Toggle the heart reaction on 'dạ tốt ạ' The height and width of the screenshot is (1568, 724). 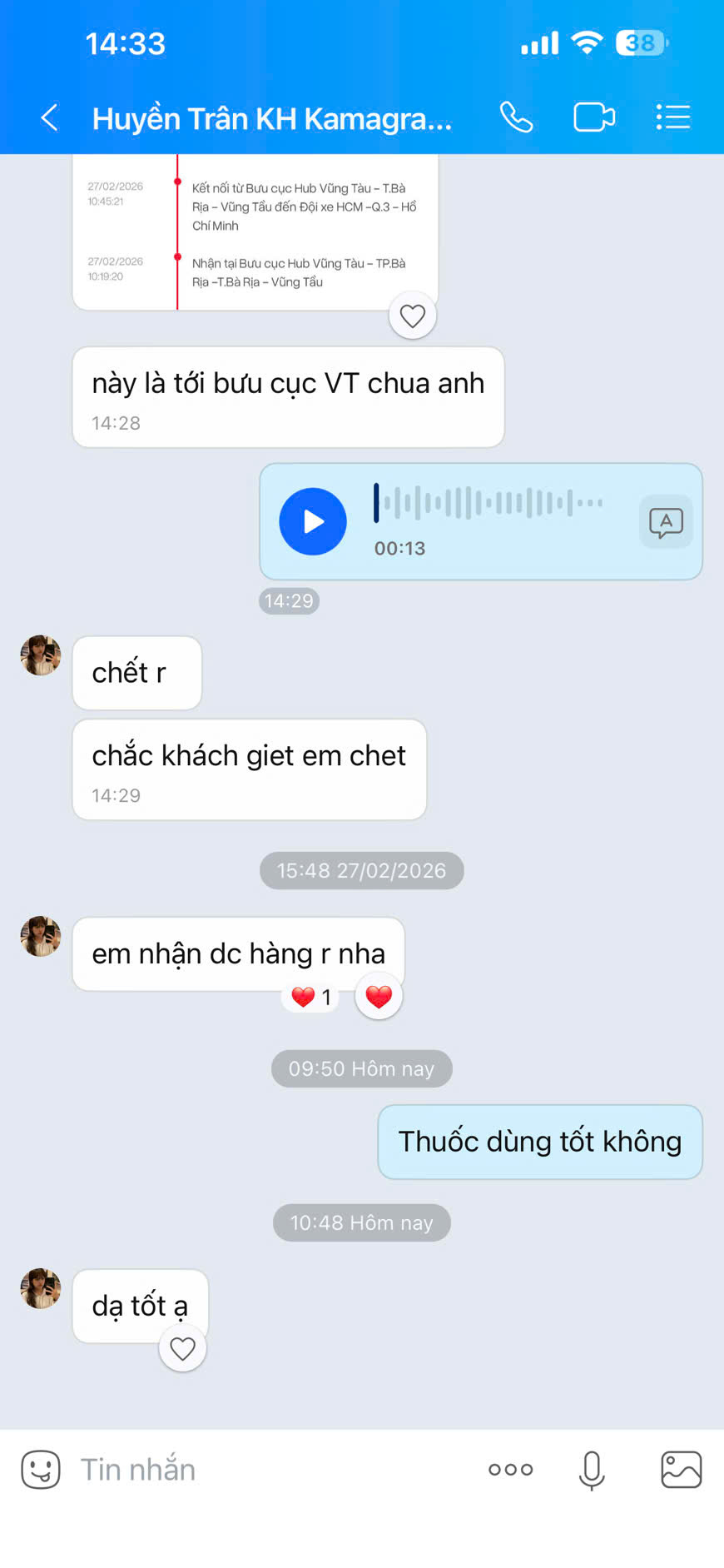click(x=182, y=1348)
